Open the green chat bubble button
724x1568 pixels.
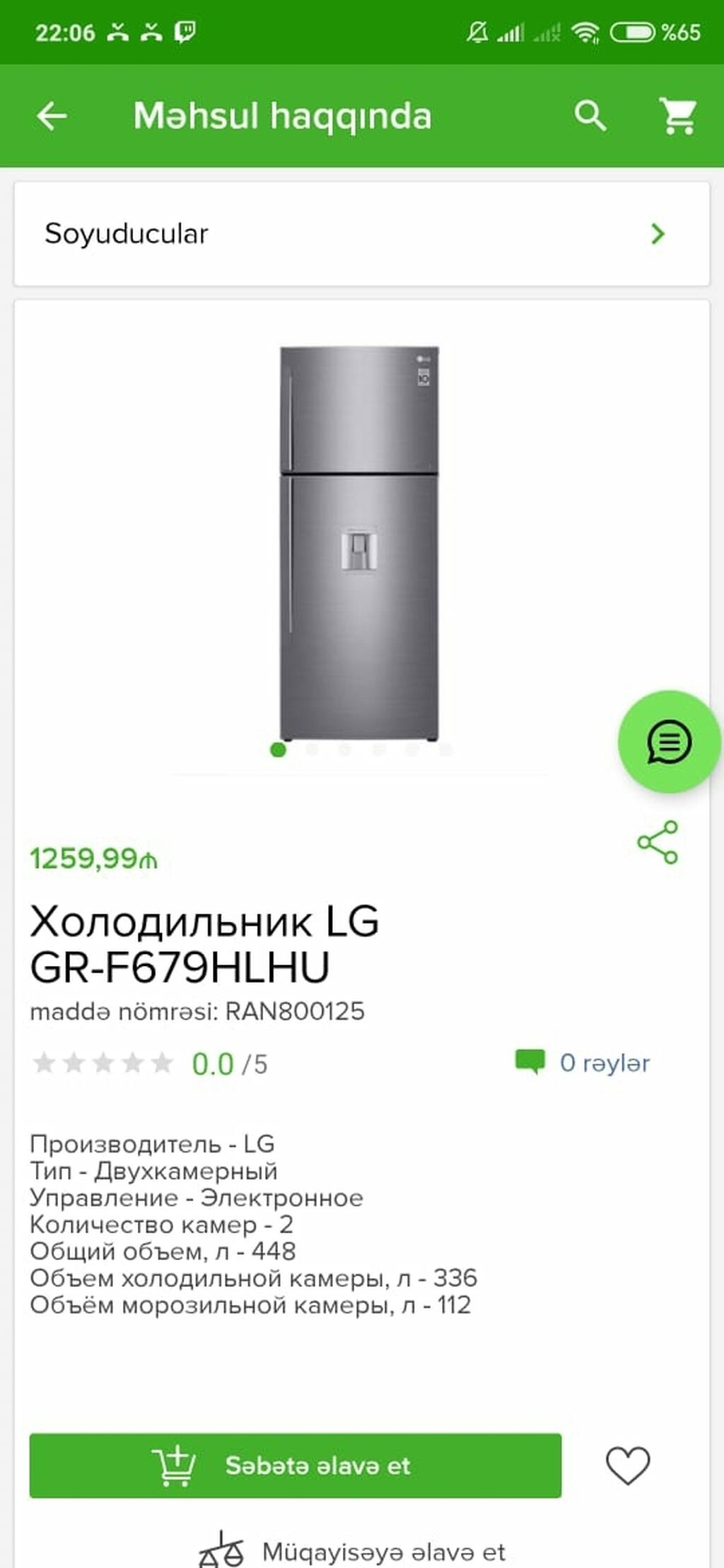668,742
